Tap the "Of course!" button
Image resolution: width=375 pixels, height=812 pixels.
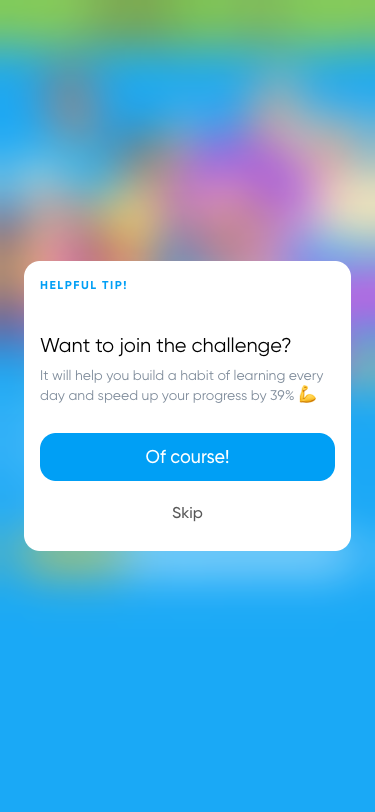pos(188,457)
